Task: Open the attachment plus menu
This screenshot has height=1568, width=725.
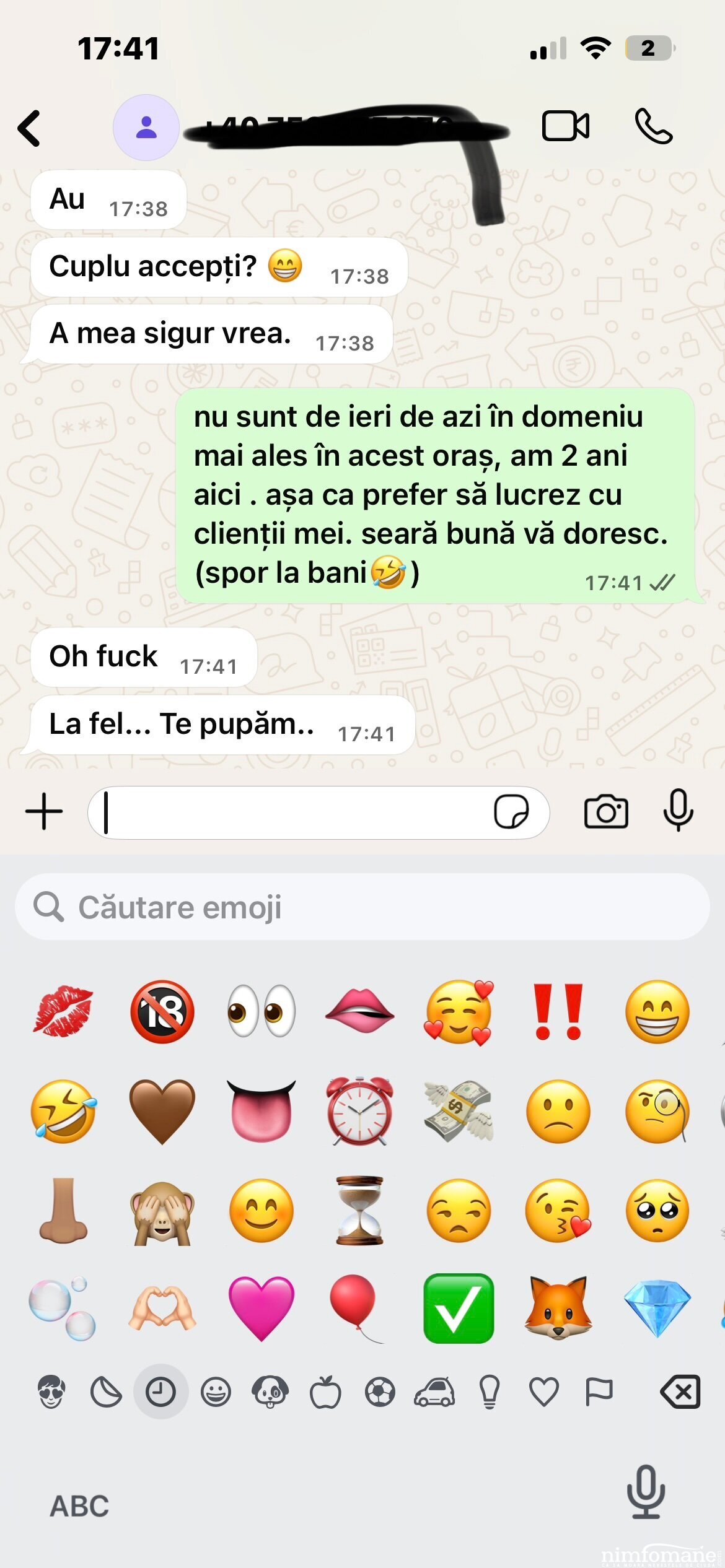Action: 44,811
